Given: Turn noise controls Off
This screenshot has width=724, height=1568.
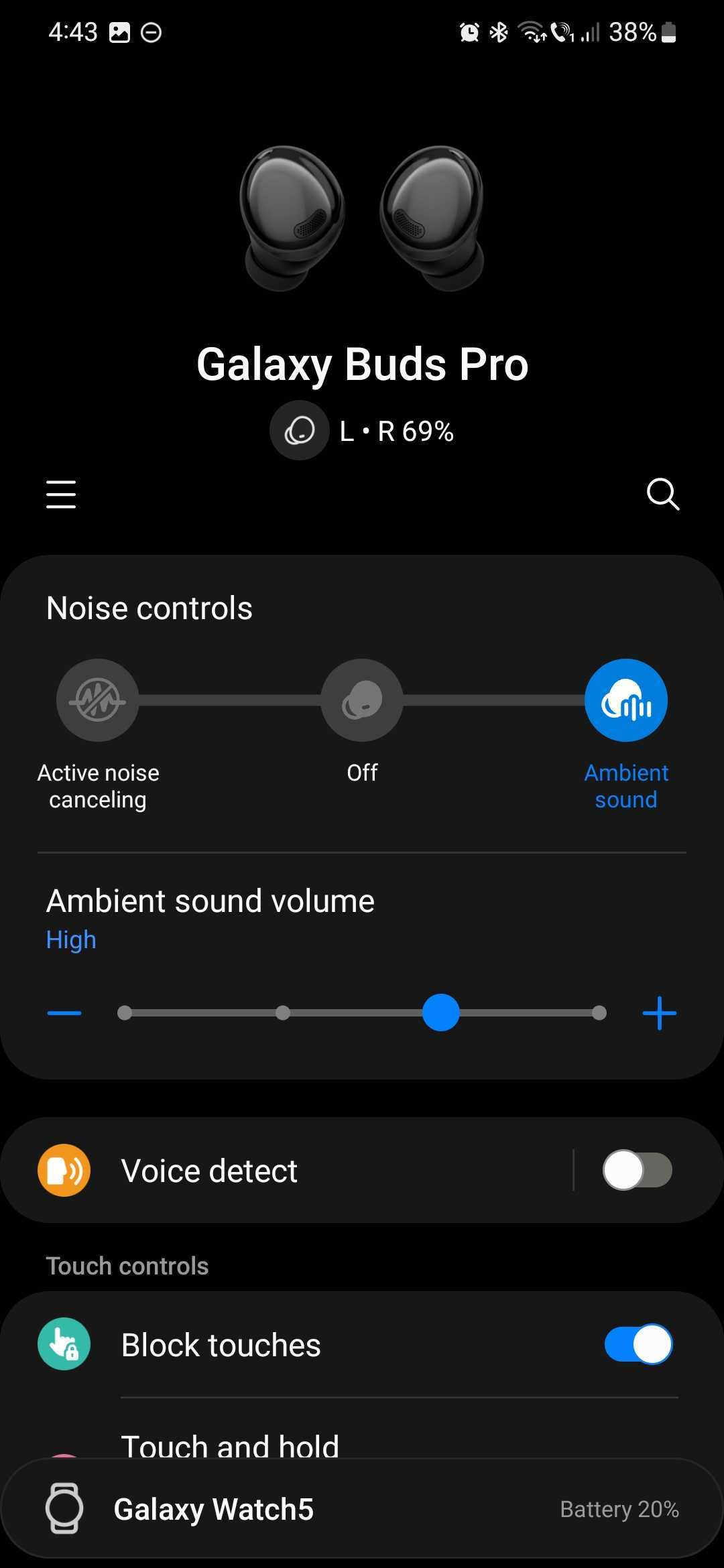Looking at the screenshot, I should point(362,700).
